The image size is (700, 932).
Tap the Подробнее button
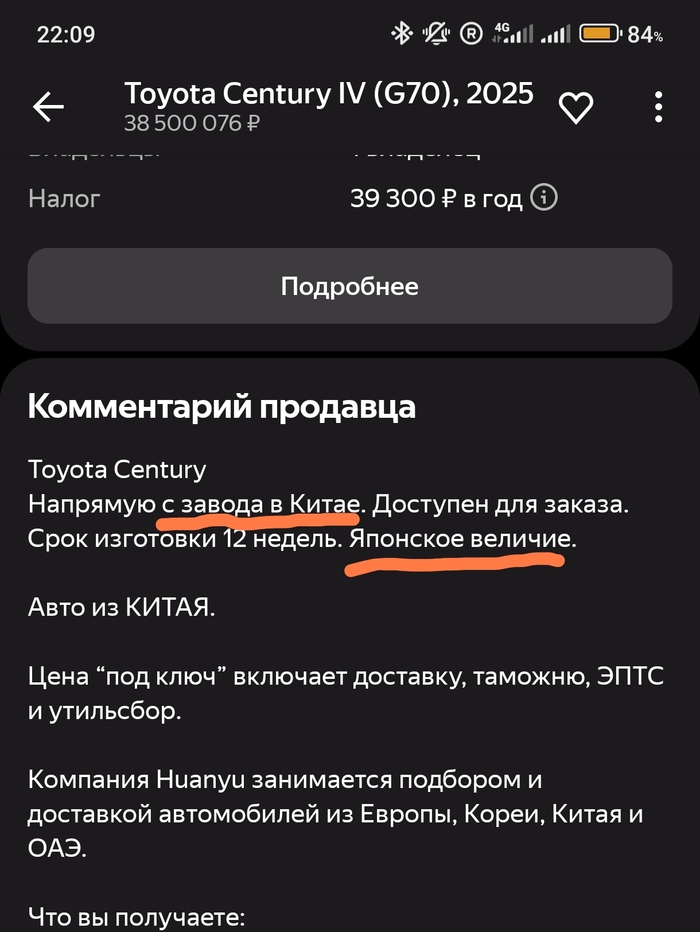(x=349, y=287)
